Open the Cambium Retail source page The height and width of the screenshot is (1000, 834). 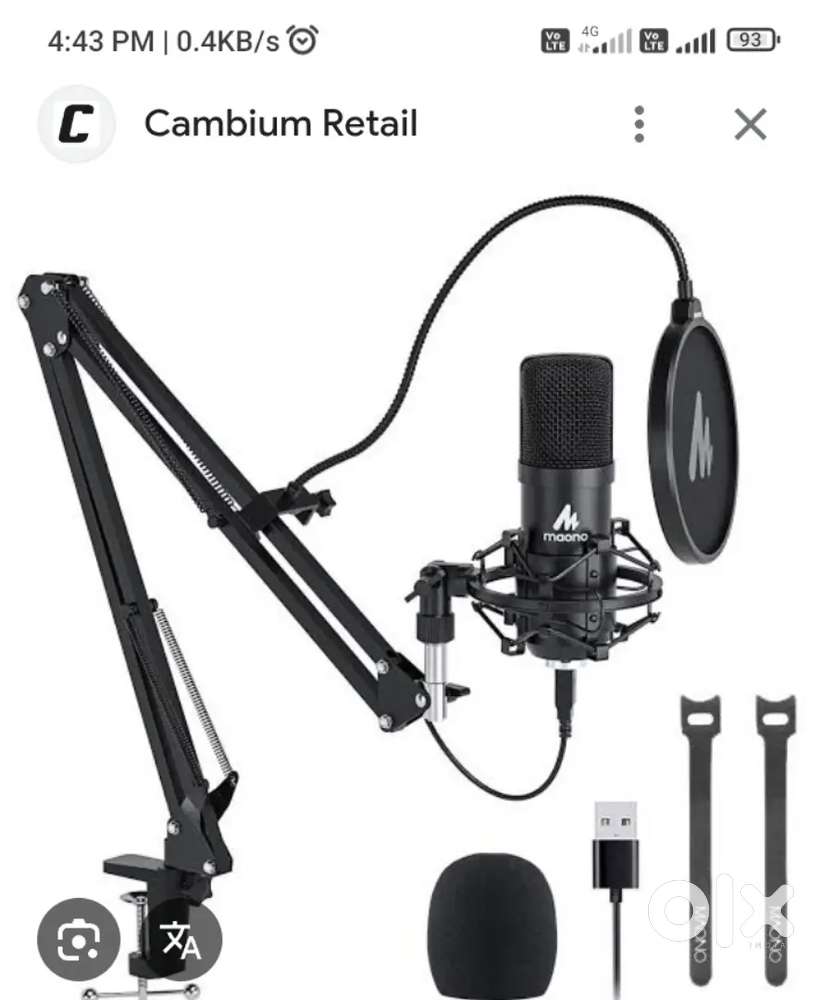(x=280, y=124)
